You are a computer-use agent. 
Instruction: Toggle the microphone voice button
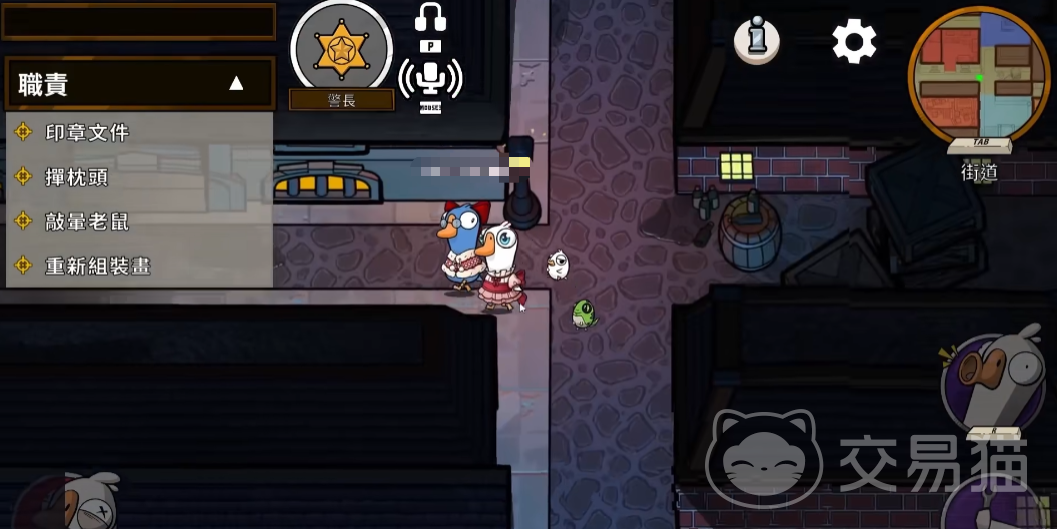[430, 79]
